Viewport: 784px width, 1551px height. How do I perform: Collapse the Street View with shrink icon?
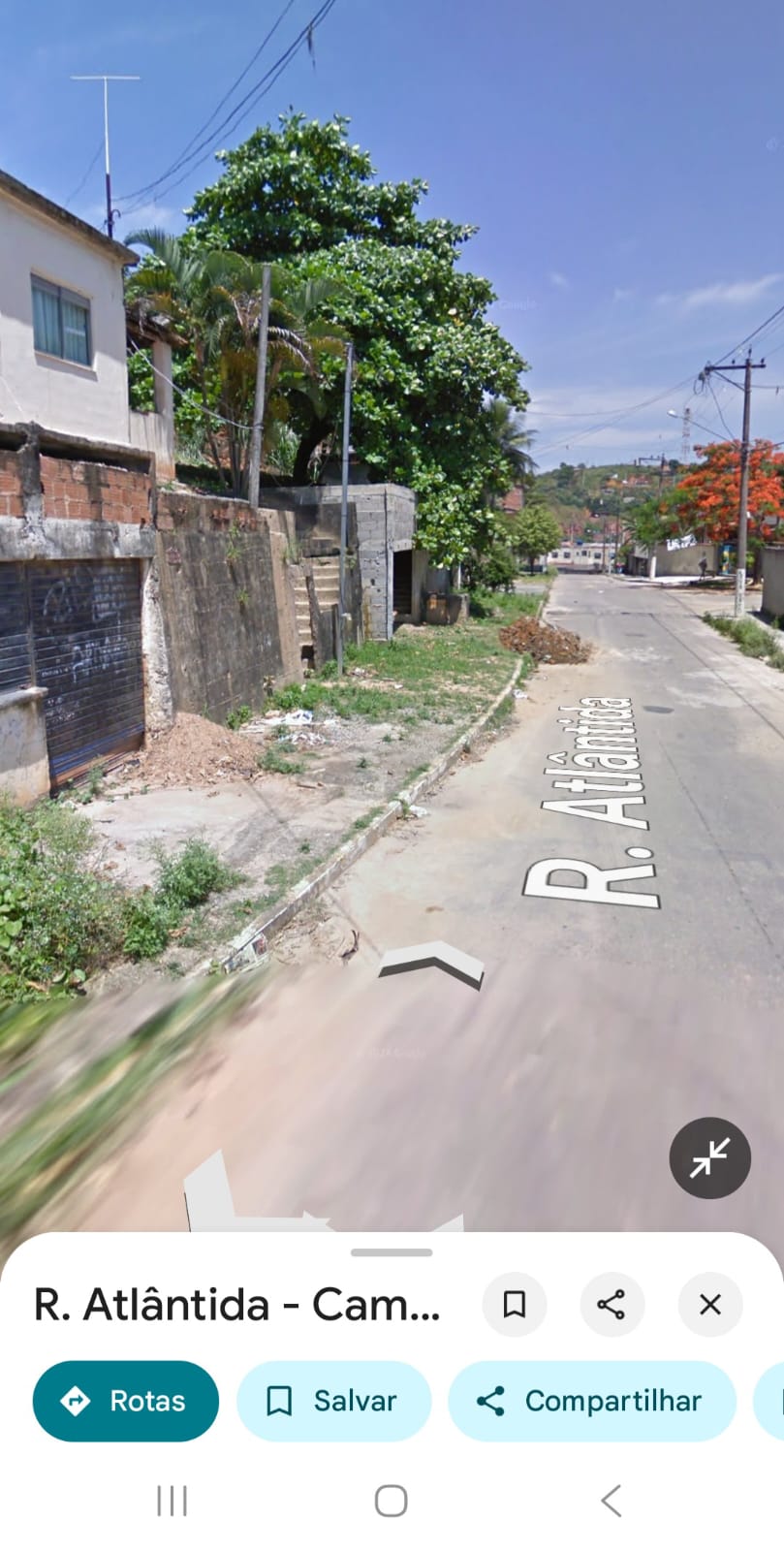coord(709,1157)
